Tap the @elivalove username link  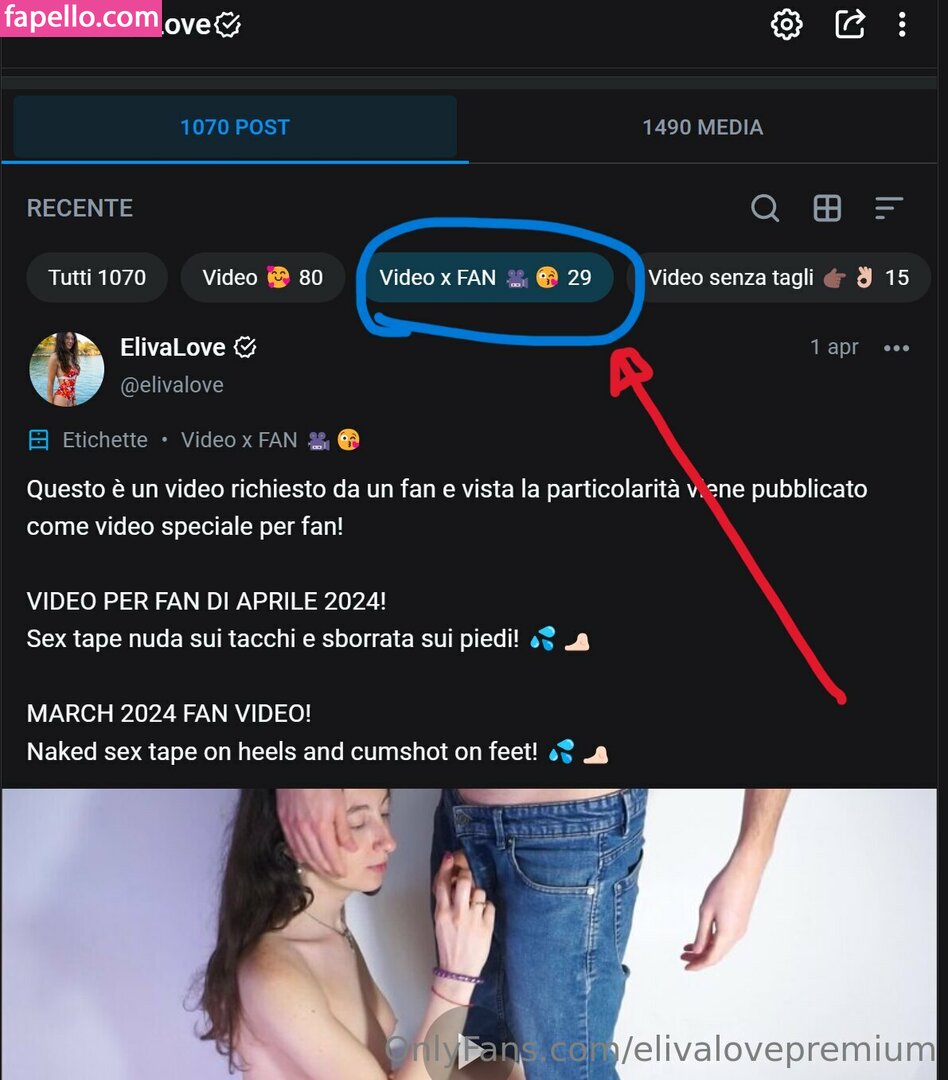[x=172, y=385]
